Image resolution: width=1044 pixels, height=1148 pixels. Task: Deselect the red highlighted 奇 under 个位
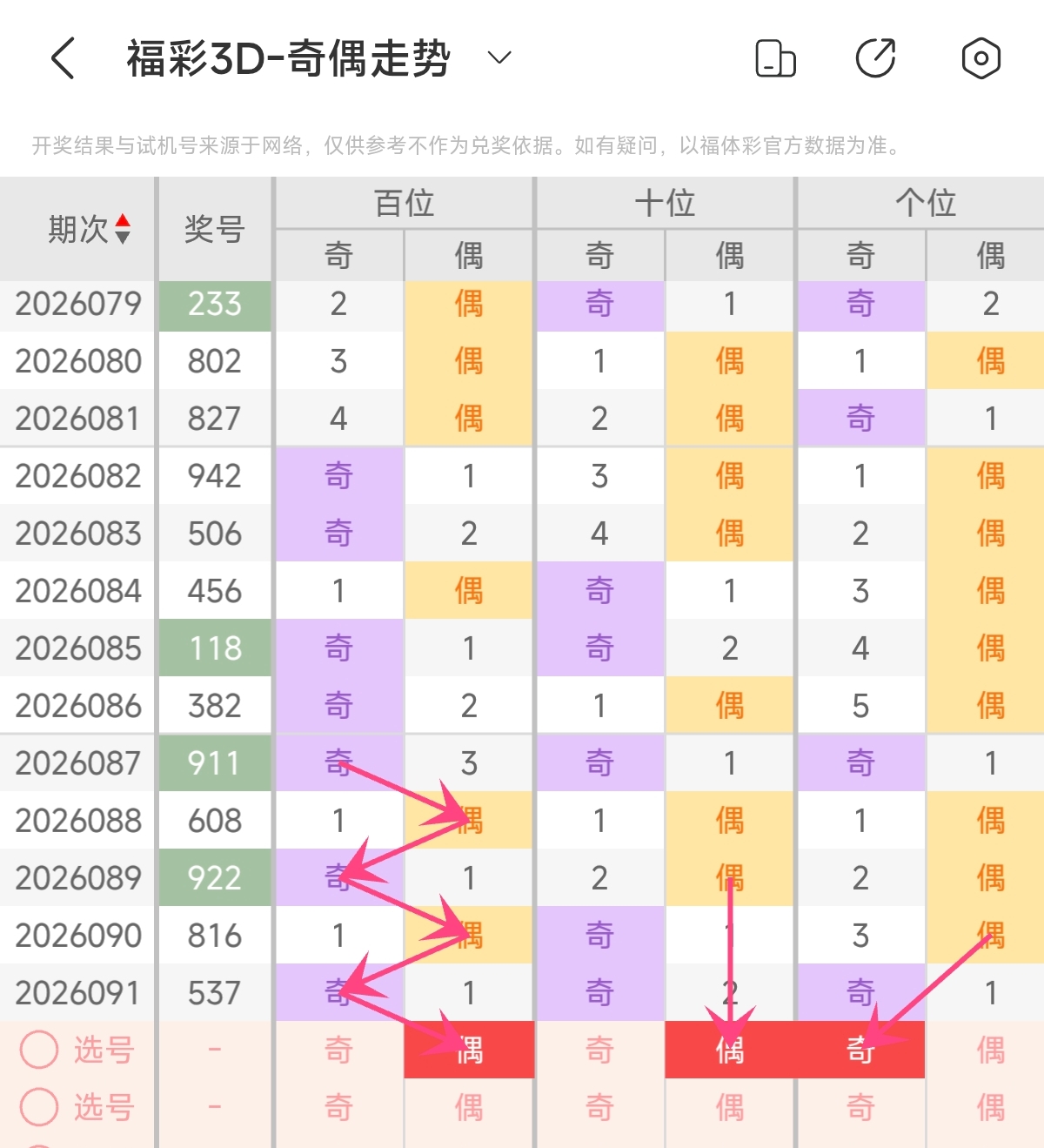tap(860, 1050)
